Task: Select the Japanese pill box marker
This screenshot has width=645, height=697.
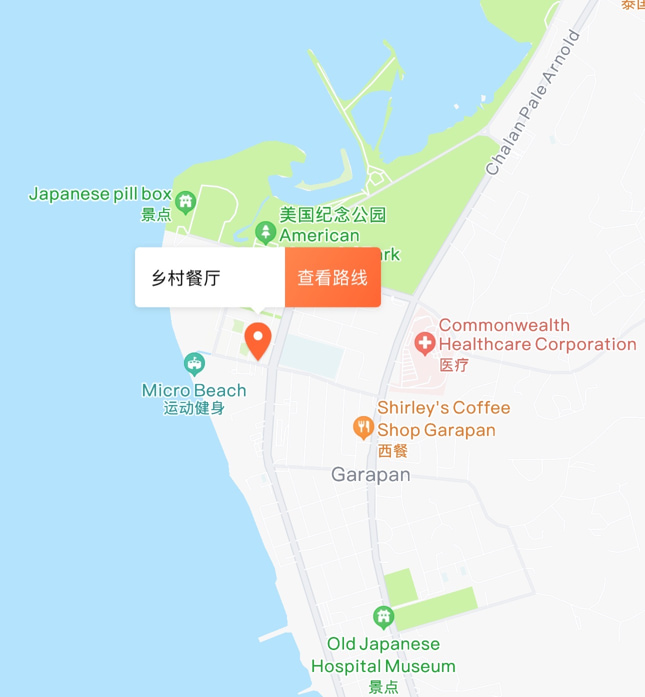Action: (185, 201)
